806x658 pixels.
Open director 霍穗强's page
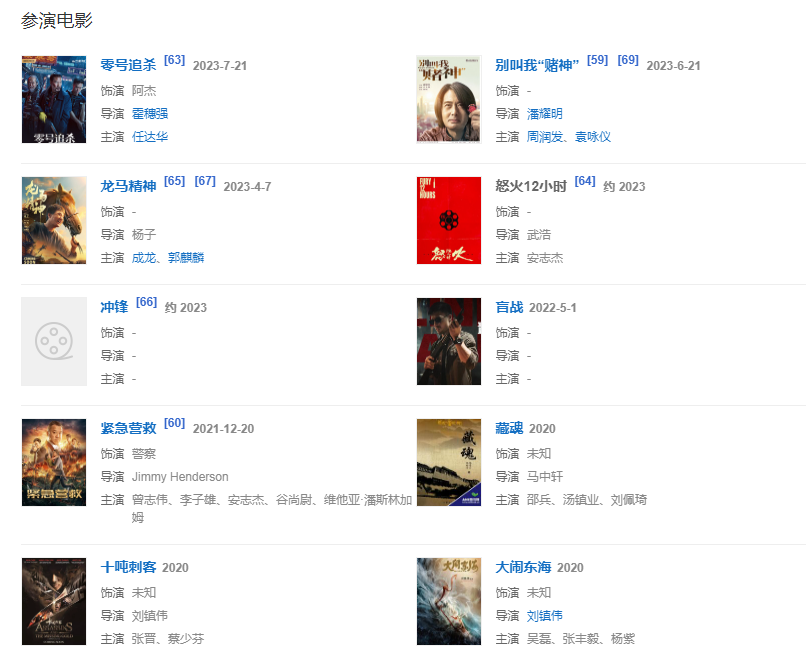pos(150,113)
